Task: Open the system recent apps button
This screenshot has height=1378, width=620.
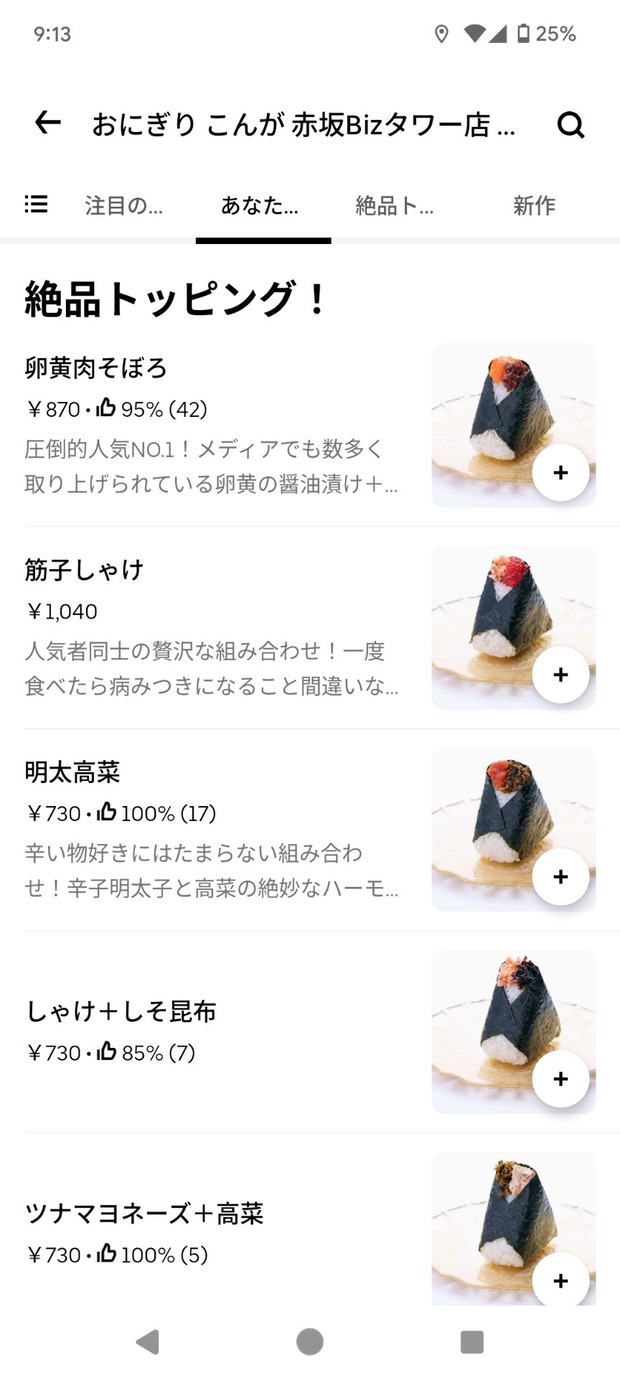Action: click(472, 1341)
